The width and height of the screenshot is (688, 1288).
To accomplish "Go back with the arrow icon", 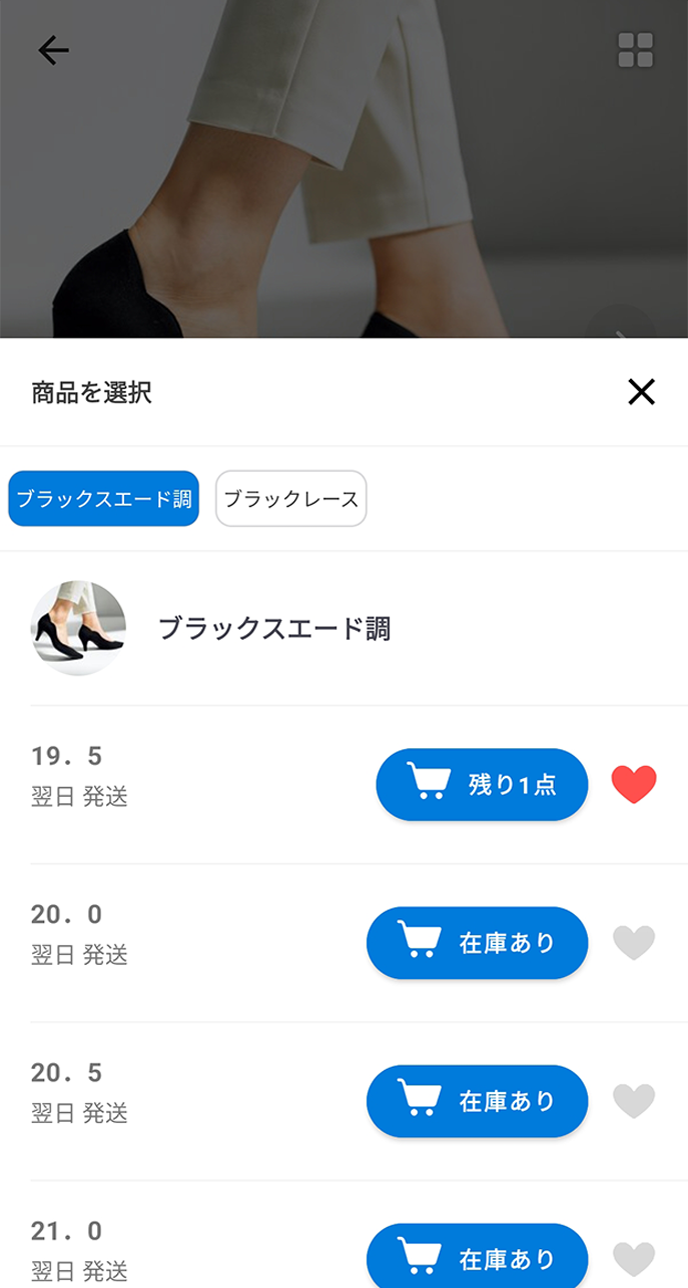I will point(53,50).
